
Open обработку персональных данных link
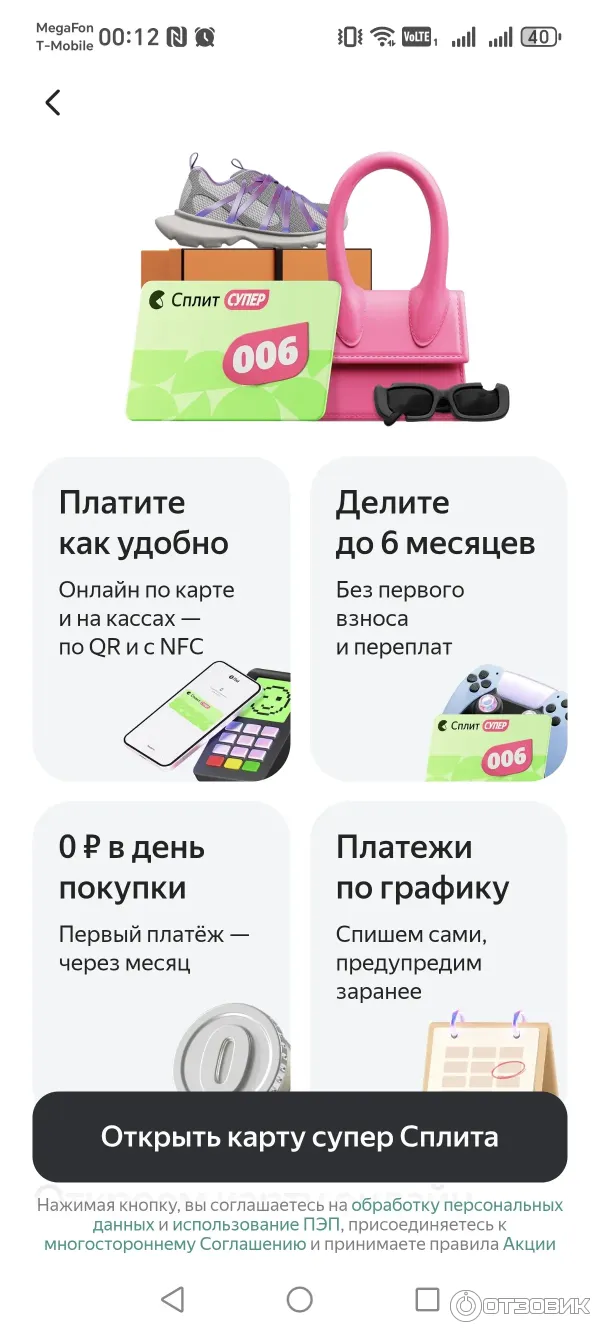pos(456,1205)
